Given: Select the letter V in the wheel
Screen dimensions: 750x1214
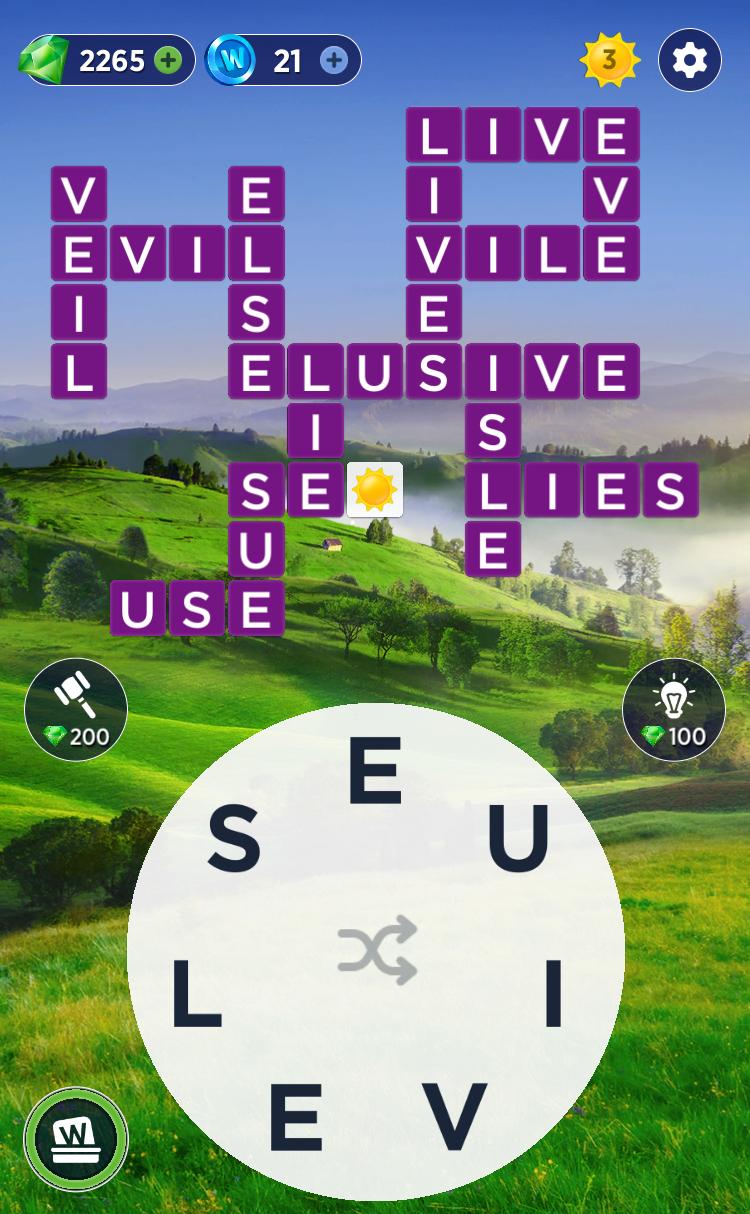Looking at the screenshot, I should pyautogui.click(x=454, y=1115).
